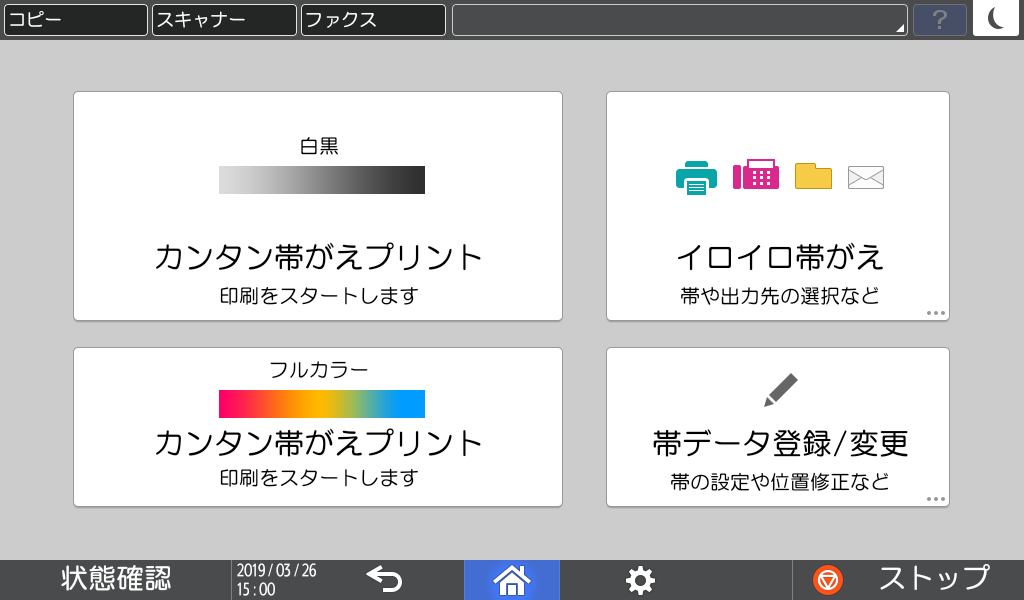
Task: Open 帯データ登録/変更 settings
Action: coord(777,427)
